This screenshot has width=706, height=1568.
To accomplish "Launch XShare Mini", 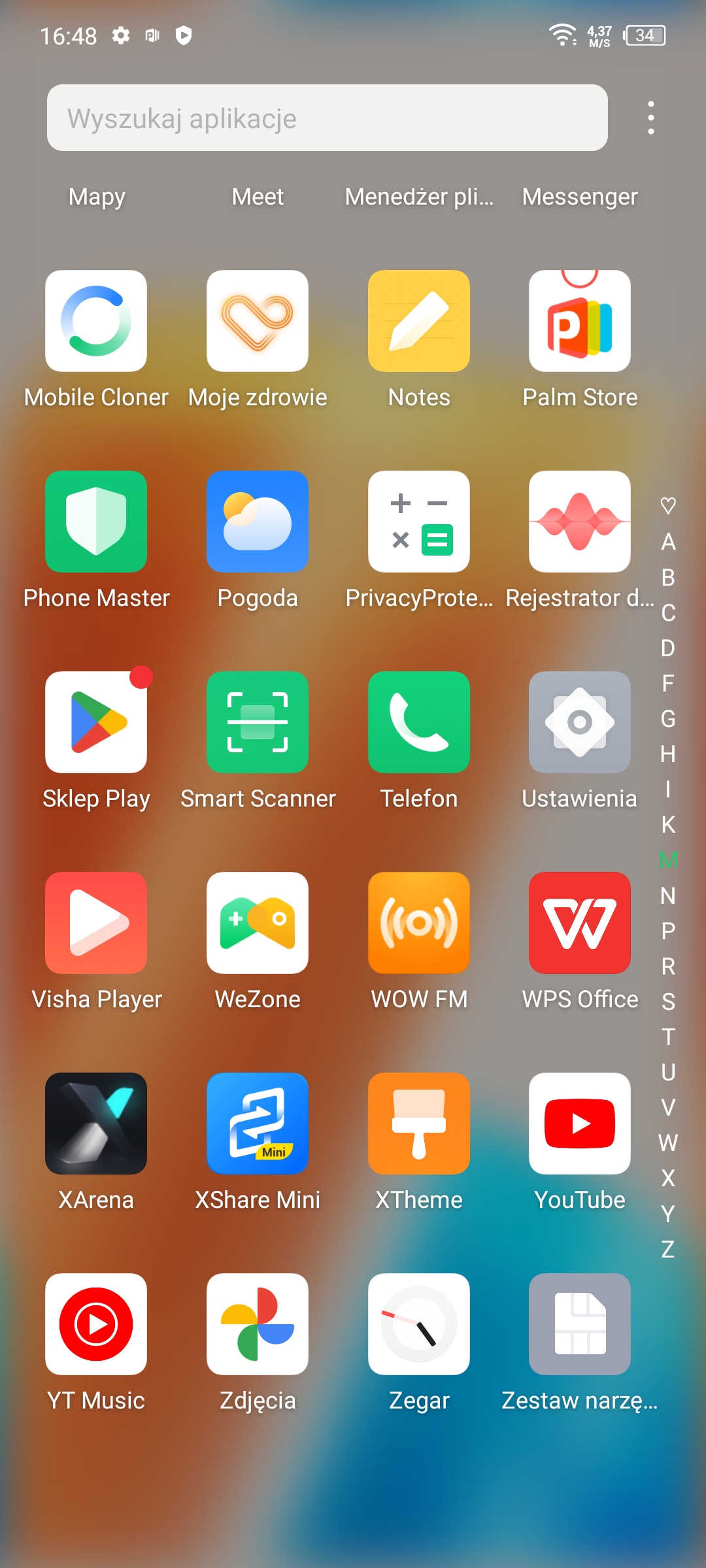I will [x=258, y=1124].
